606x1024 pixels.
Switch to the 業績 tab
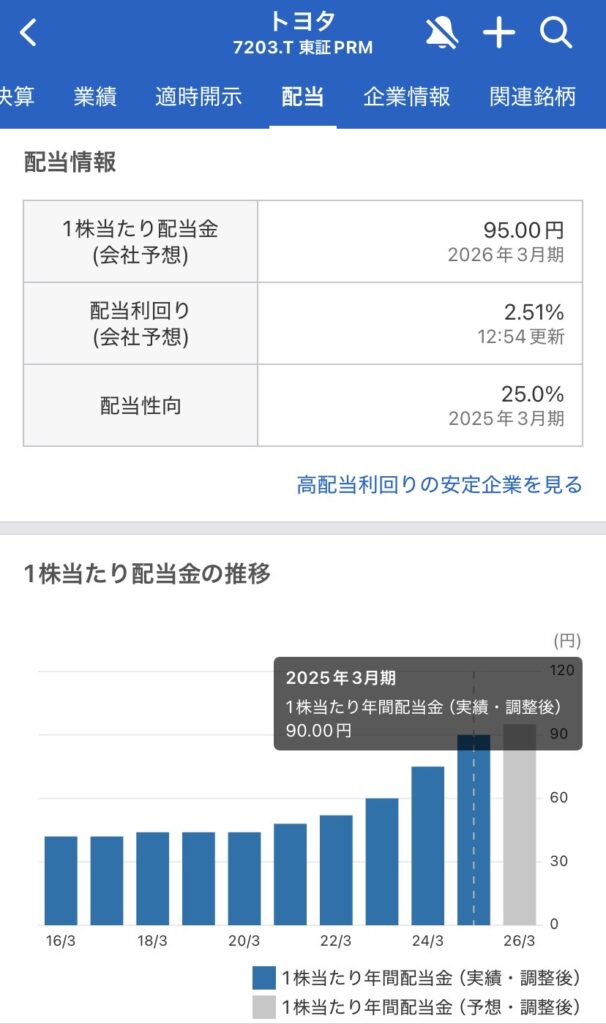click(x=95, y=97)
